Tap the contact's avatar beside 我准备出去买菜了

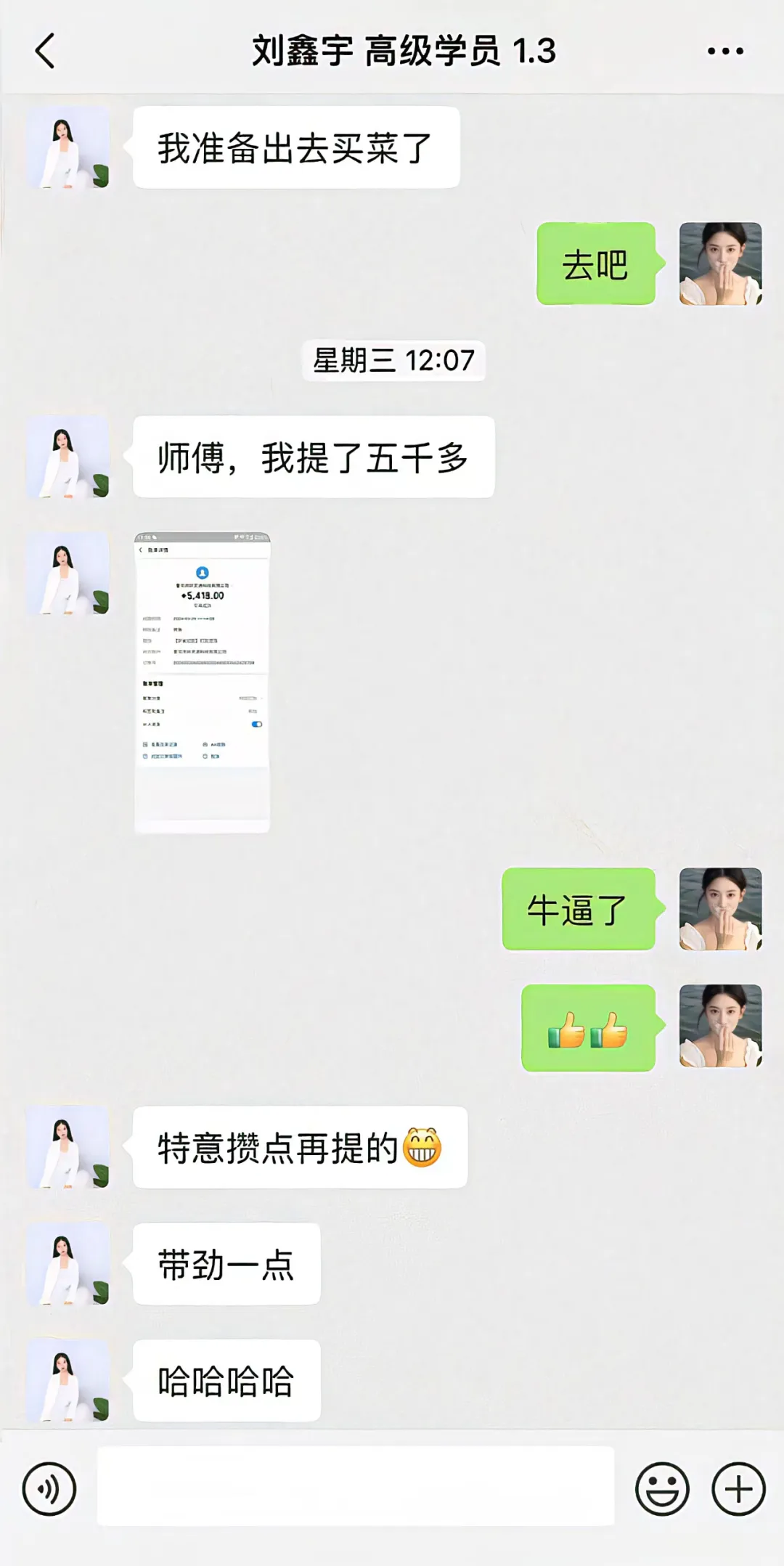click(x=68, y=148)
